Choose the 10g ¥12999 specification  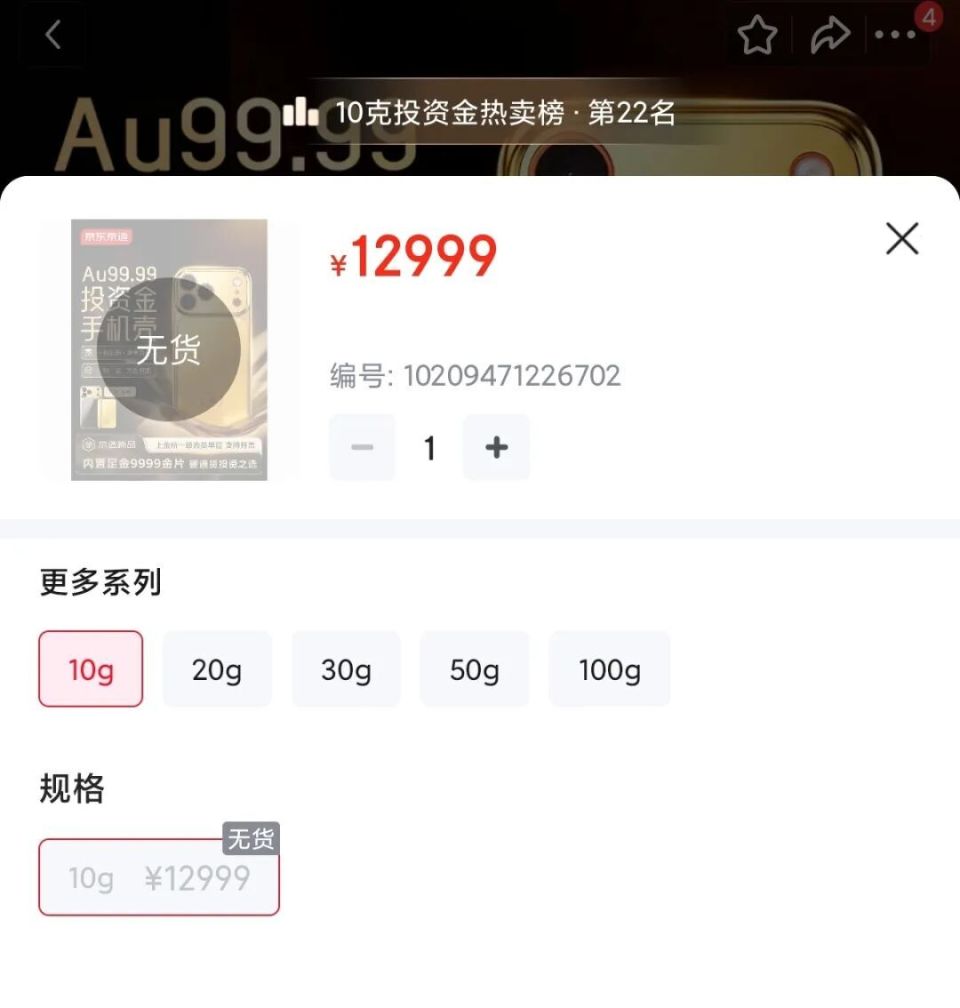tap(158, 877)
